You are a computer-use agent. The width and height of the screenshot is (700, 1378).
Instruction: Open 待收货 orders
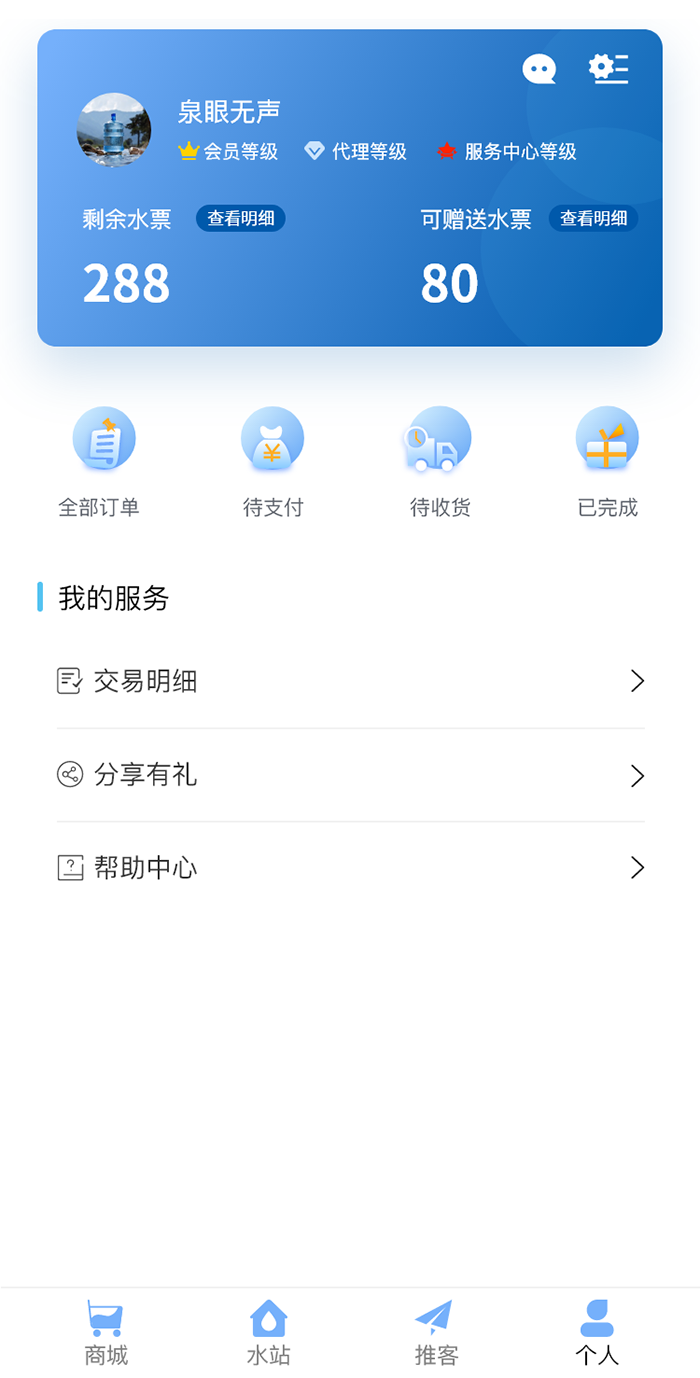tap(440, 463)
